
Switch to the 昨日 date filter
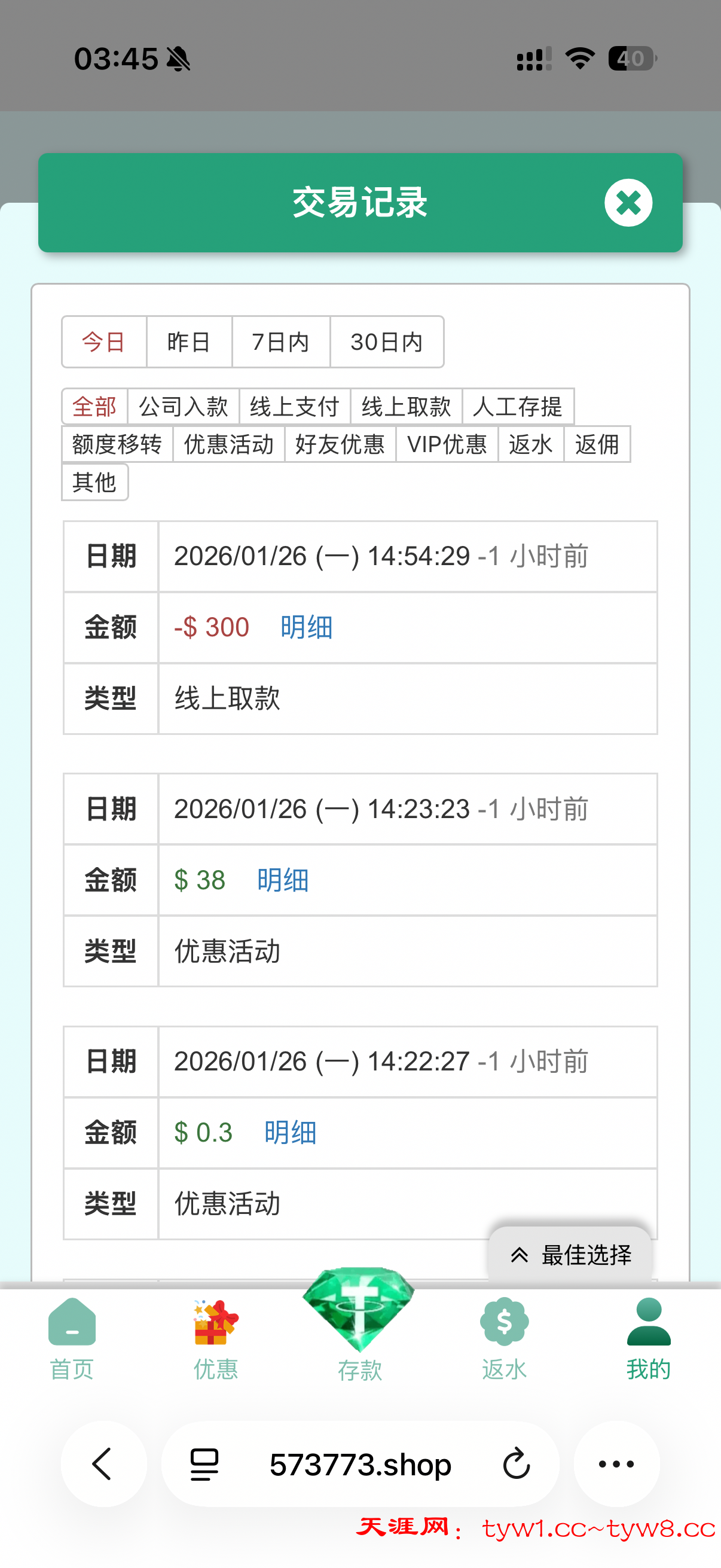tap(188, 342)
